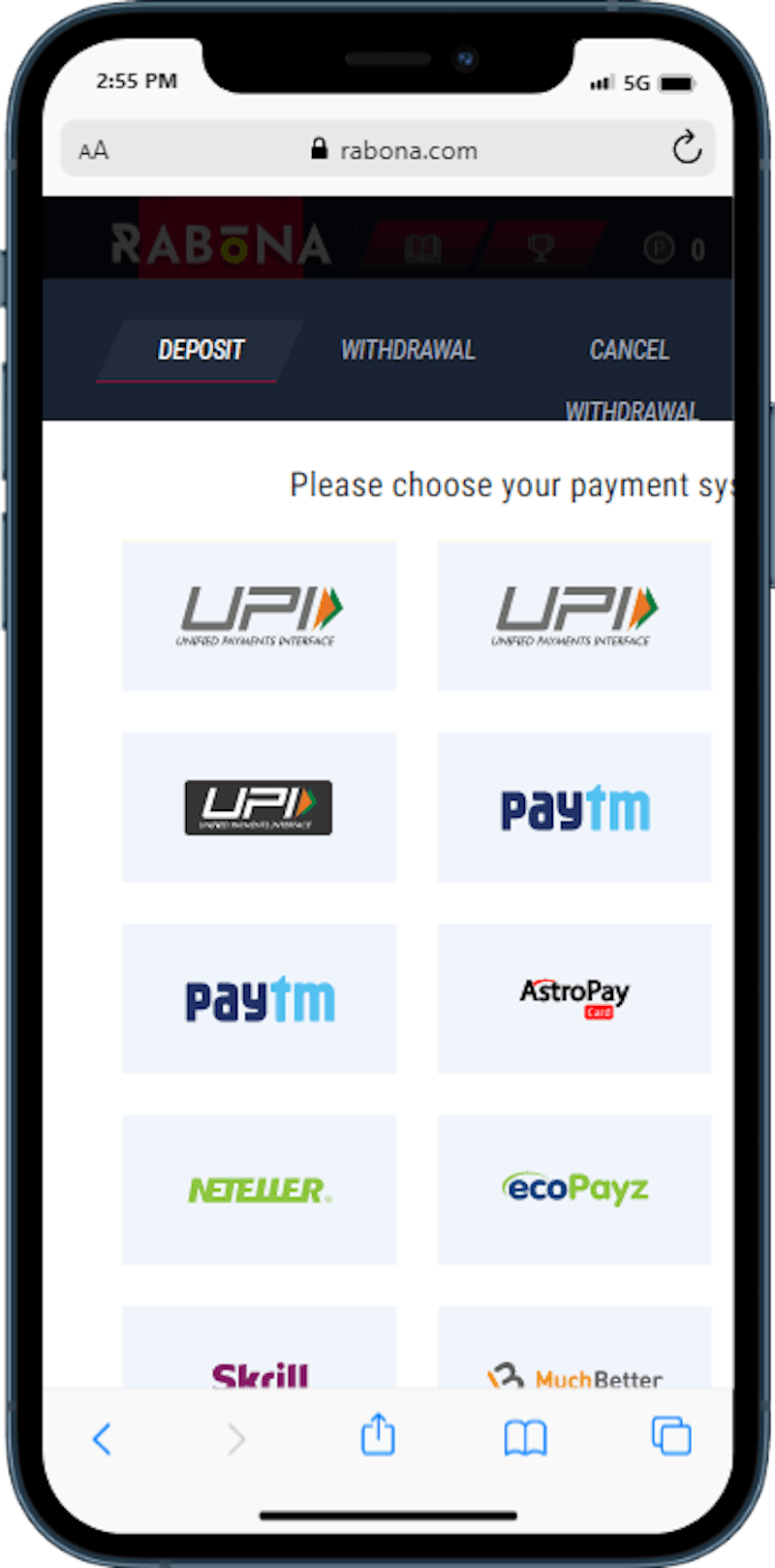Reload the rabona.com page
The height and width of the screenshot is (1568, 775).
pos(687,149)
